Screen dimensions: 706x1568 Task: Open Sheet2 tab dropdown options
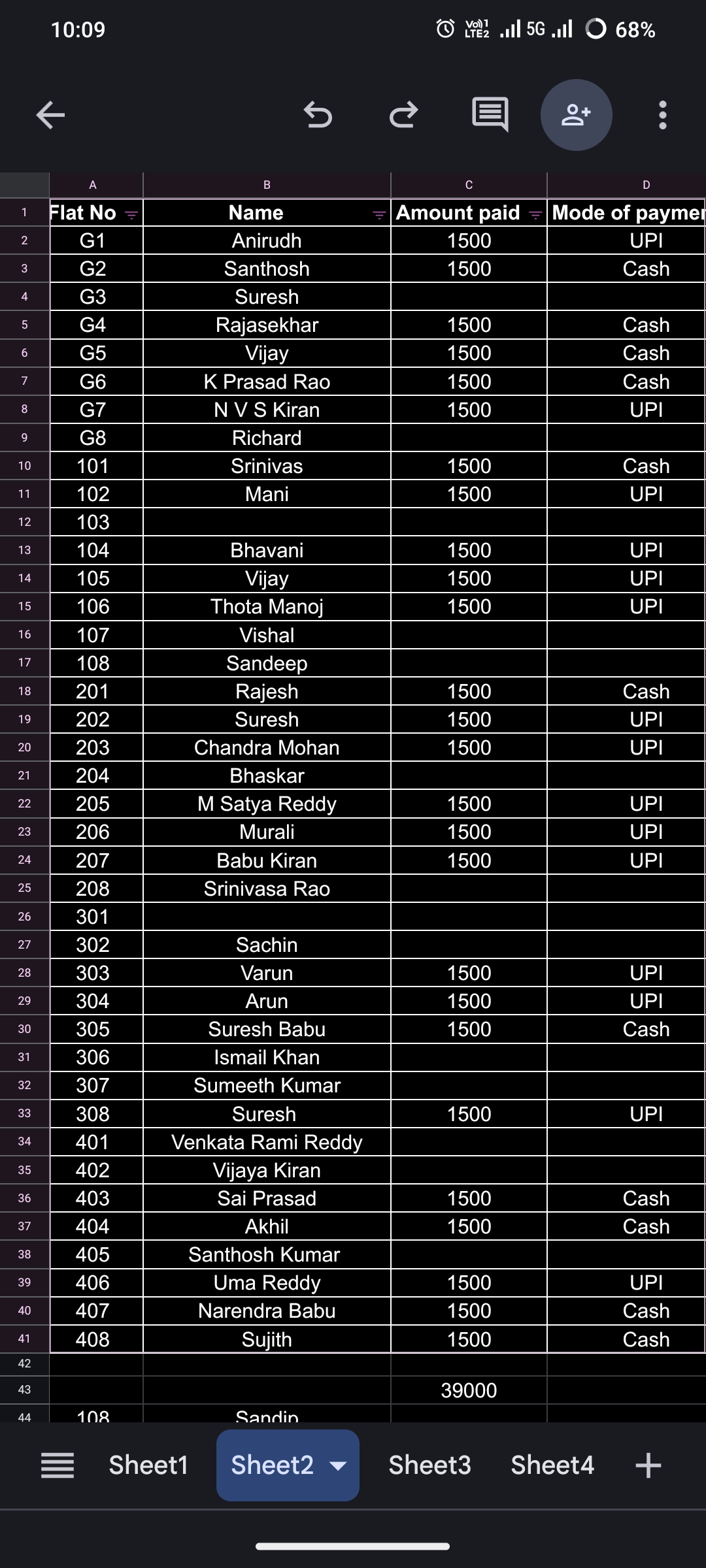(339, 1465)
